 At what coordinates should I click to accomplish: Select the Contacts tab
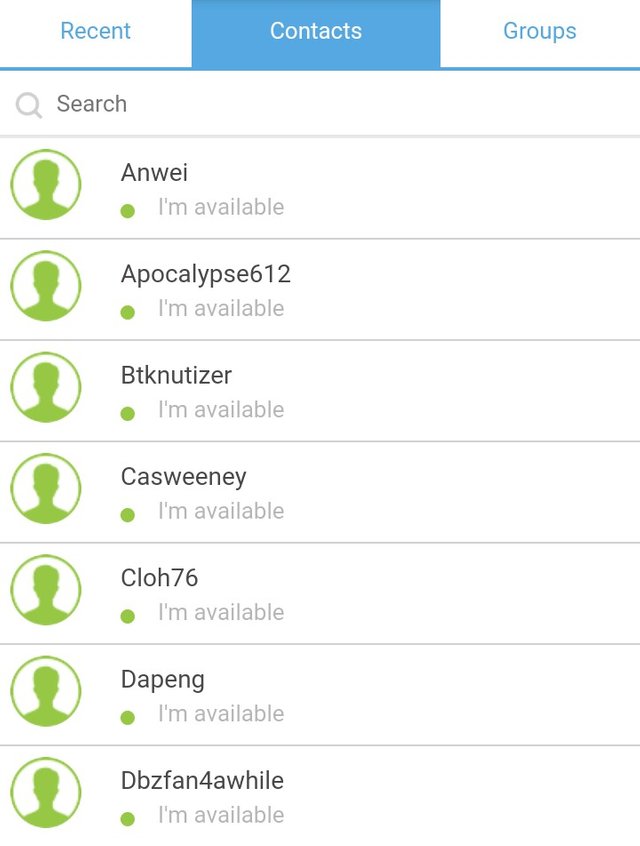coord(315,32)
